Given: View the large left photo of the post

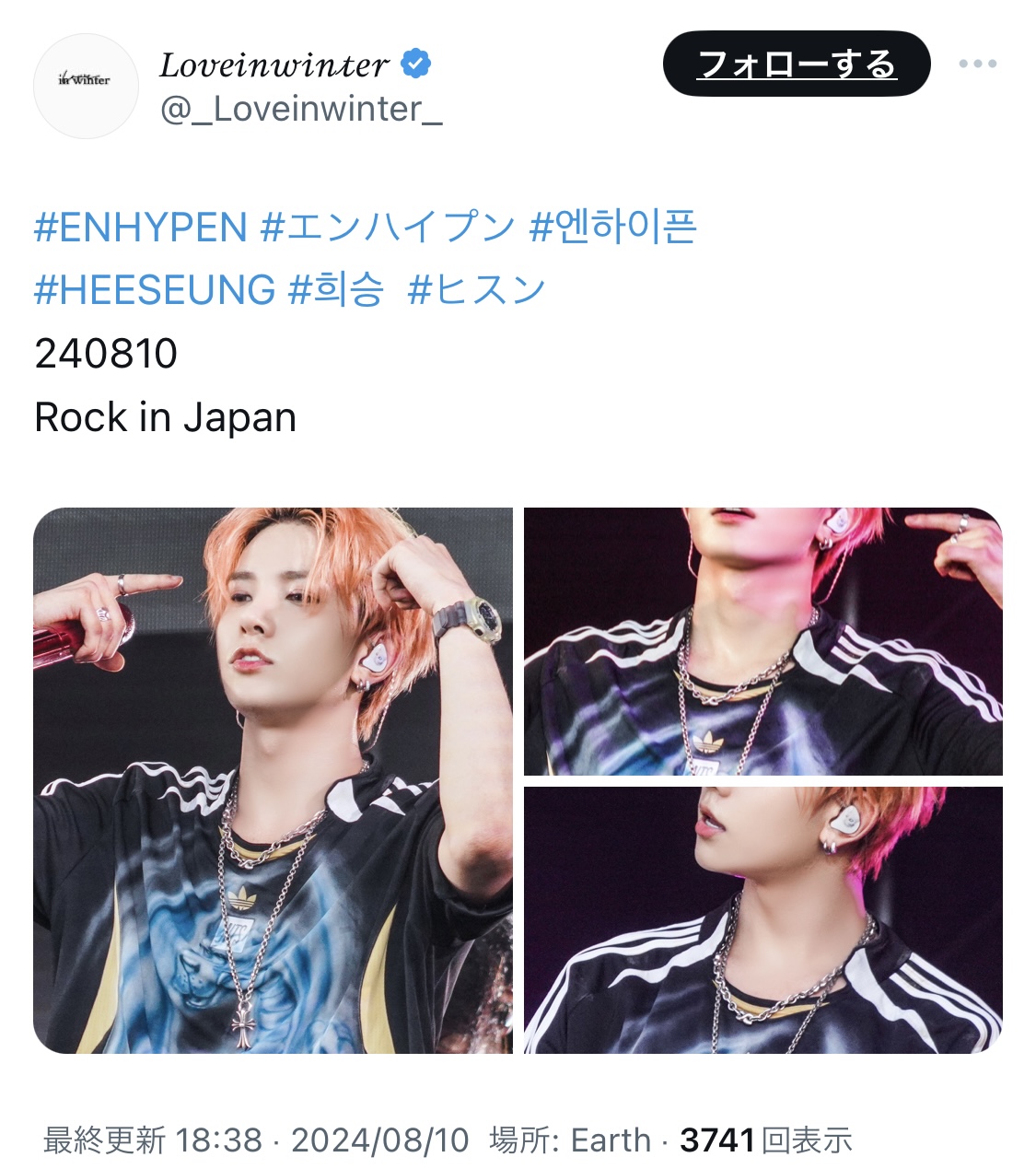Looking at the screenshot, I should pyautogui.click(x=274, y=780).
